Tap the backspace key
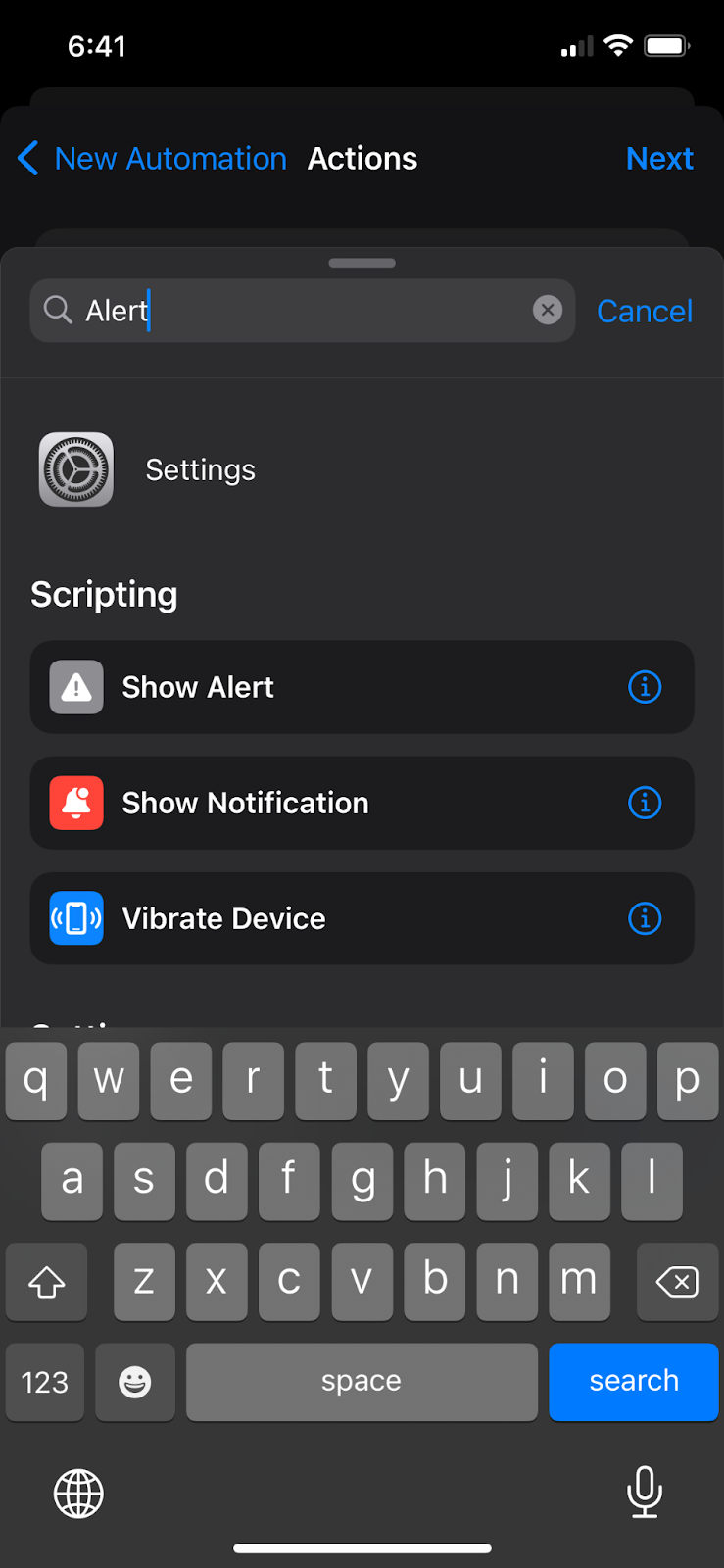Viewport: 724px width, 1568px height. 677,1281
